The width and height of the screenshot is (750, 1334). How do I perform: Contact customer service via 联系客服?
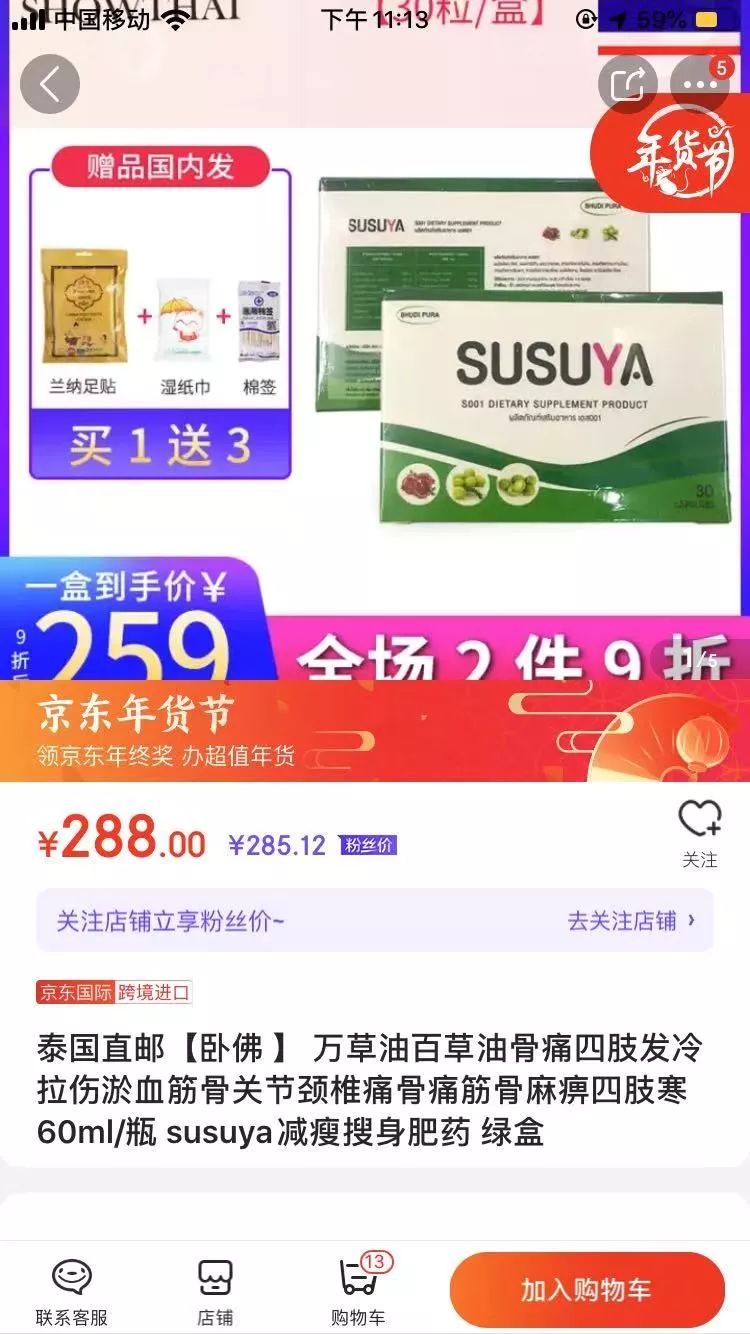[x=71, y=1291]
